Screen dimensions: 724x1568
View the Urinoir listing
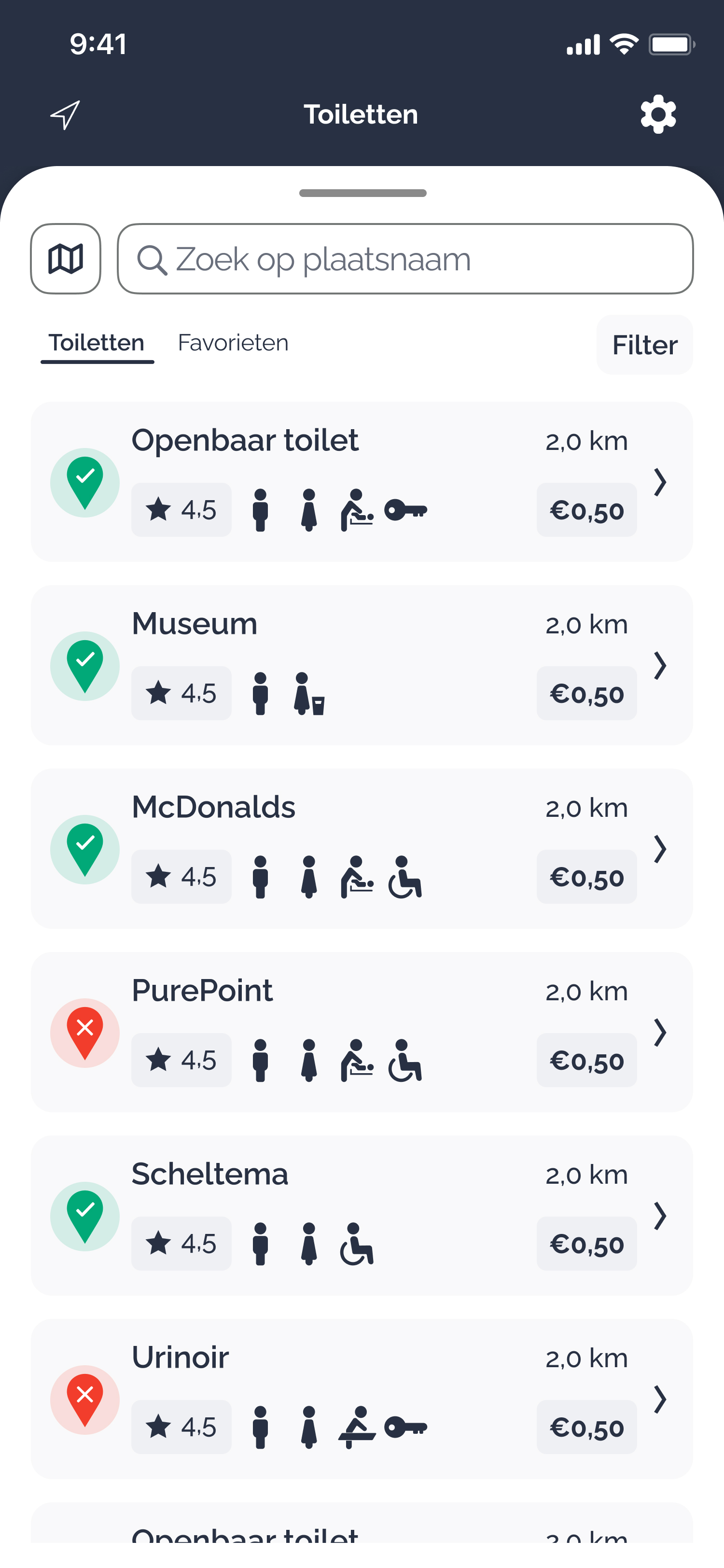(362, 1399)
